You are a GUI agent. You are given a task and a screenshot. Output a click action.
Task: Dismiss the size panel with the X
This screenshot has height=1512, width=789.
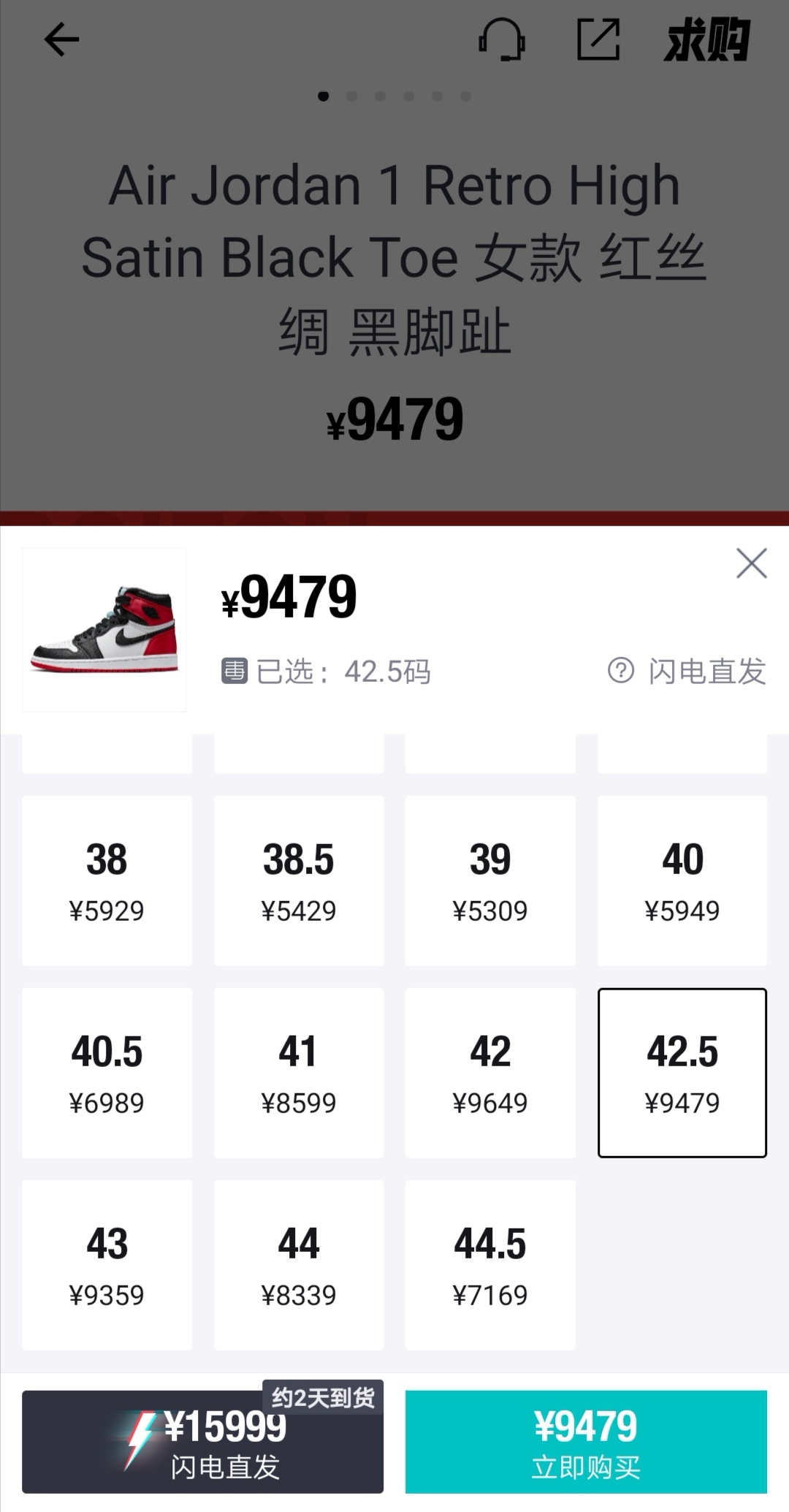(x=752, y=563)
